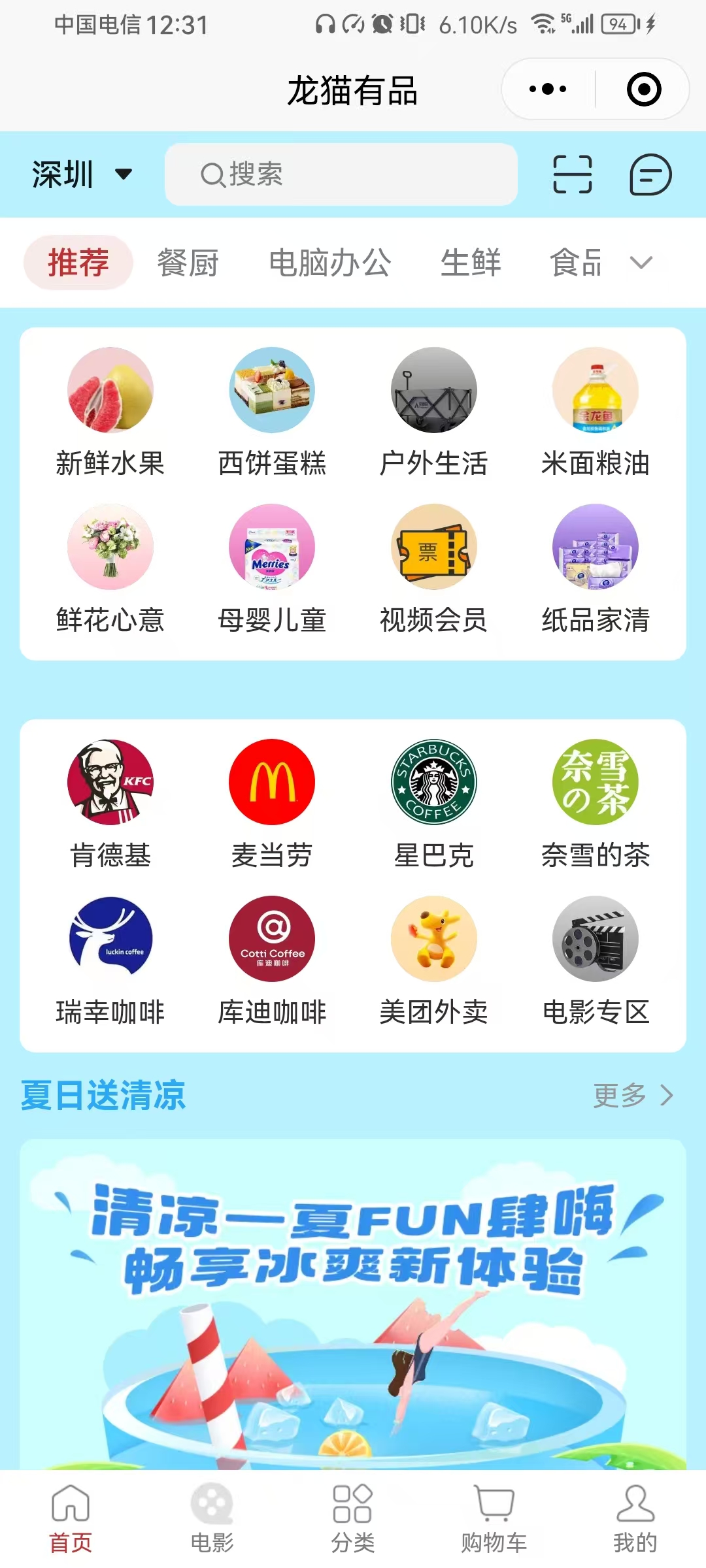Open the messages chat icon
Image resolution: width=706 pixels, height=1568 pixels.
click(650, 174)
